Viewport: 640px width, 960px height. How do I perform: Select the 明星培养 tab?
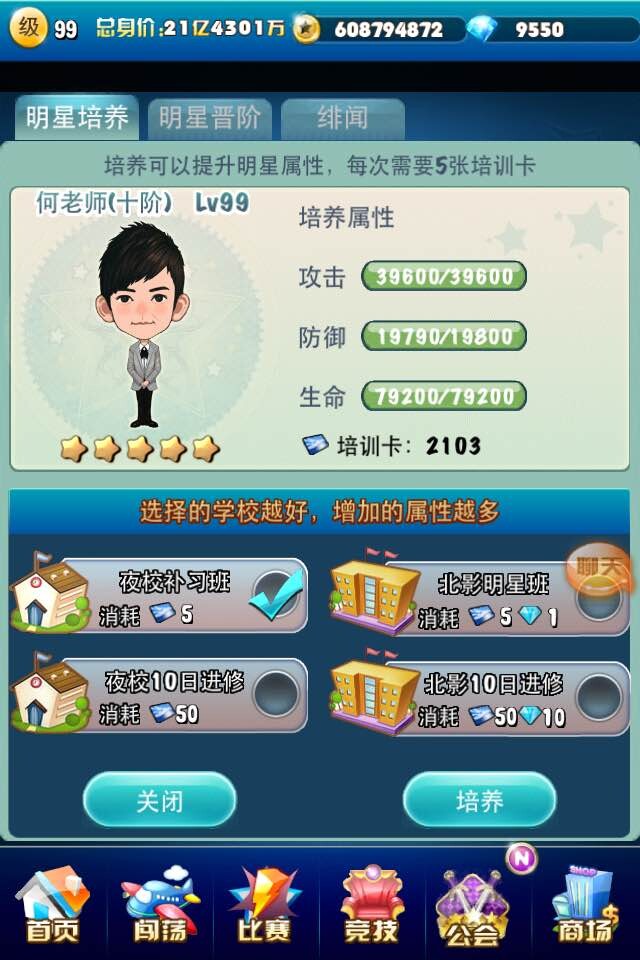coord(78,118)
